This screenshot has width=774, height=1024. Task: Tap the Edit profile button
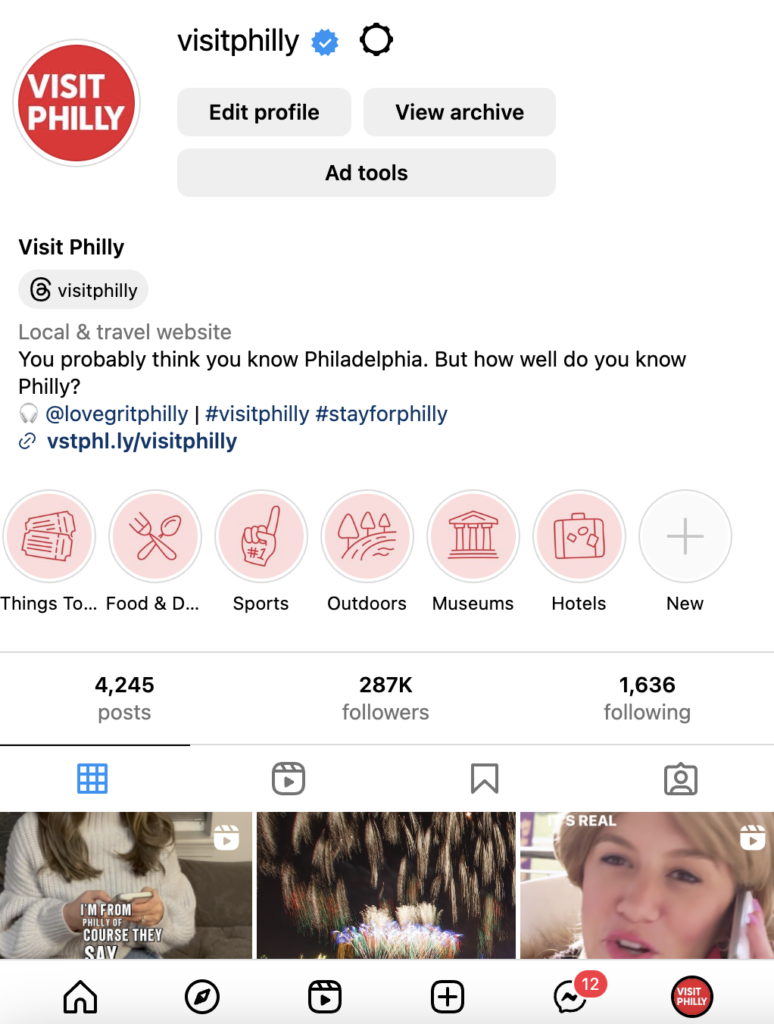click(264, 112)
